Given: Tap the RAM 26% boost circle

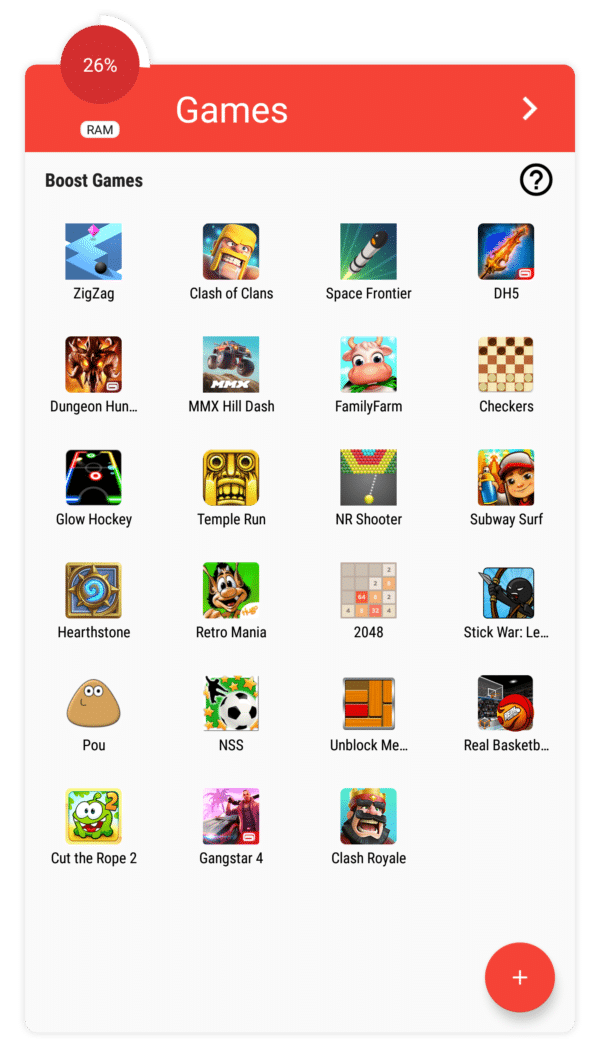Looking at the screenshot, I should [x=100, y=66].
